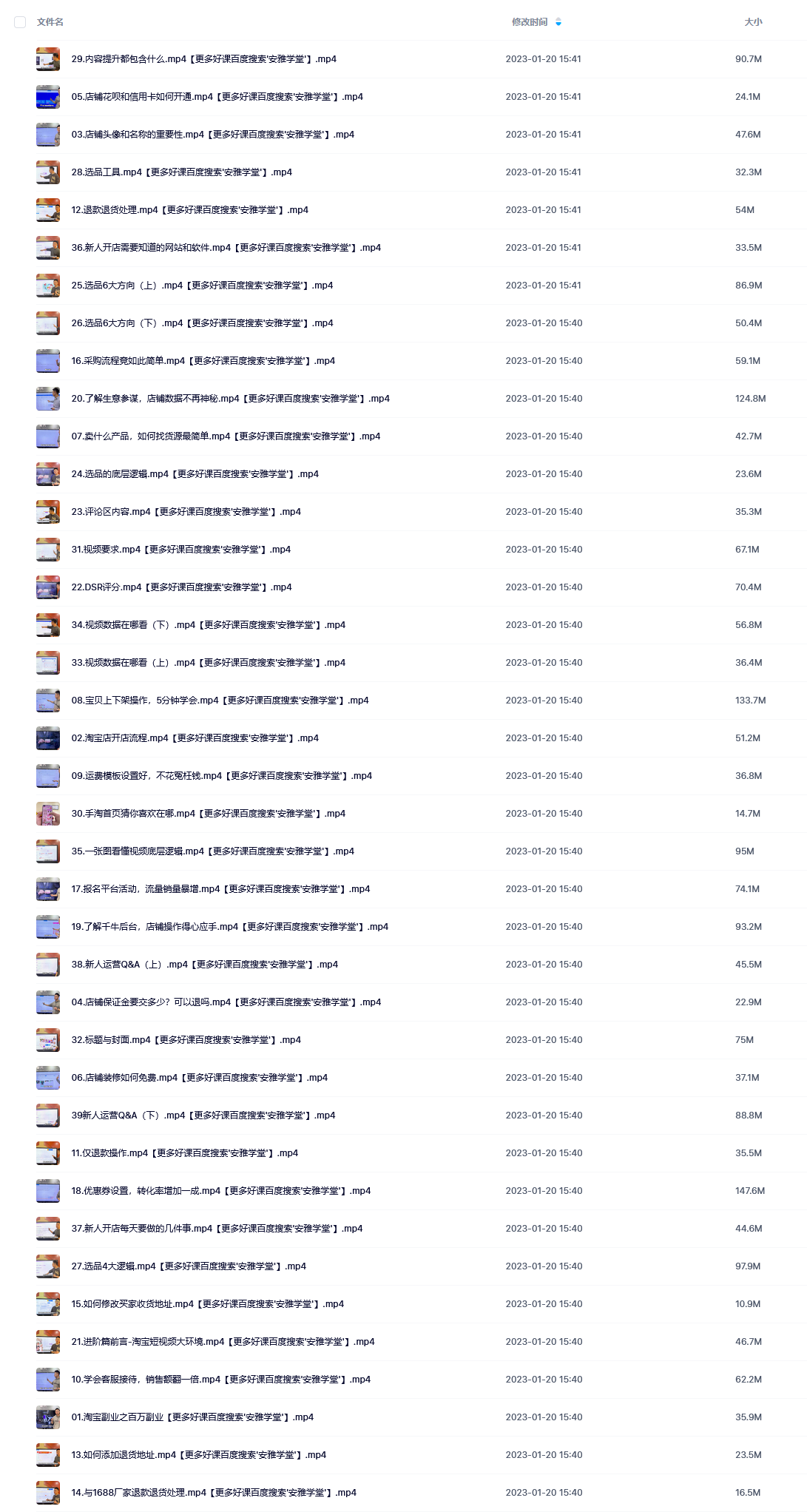Image resolution: width=807 pixels, height=1512 pixels.
Task: Open file 02.淘宝店开店流程.mp4
Action: pyautogui.click(x=195, y=738)
